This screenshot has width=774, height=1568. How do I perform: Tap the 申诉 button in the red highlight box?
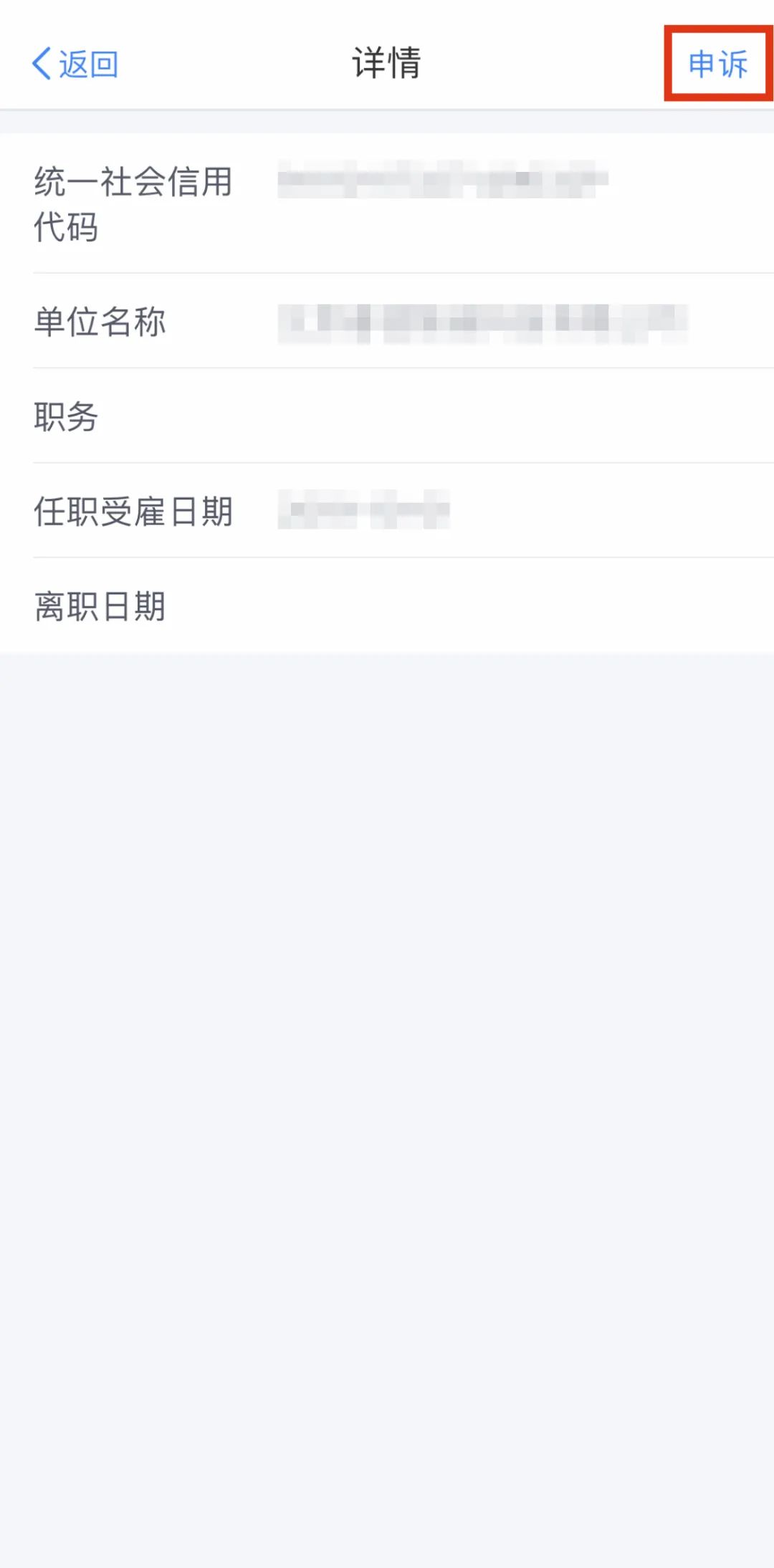pyautogui.click(x=719, y=64)
